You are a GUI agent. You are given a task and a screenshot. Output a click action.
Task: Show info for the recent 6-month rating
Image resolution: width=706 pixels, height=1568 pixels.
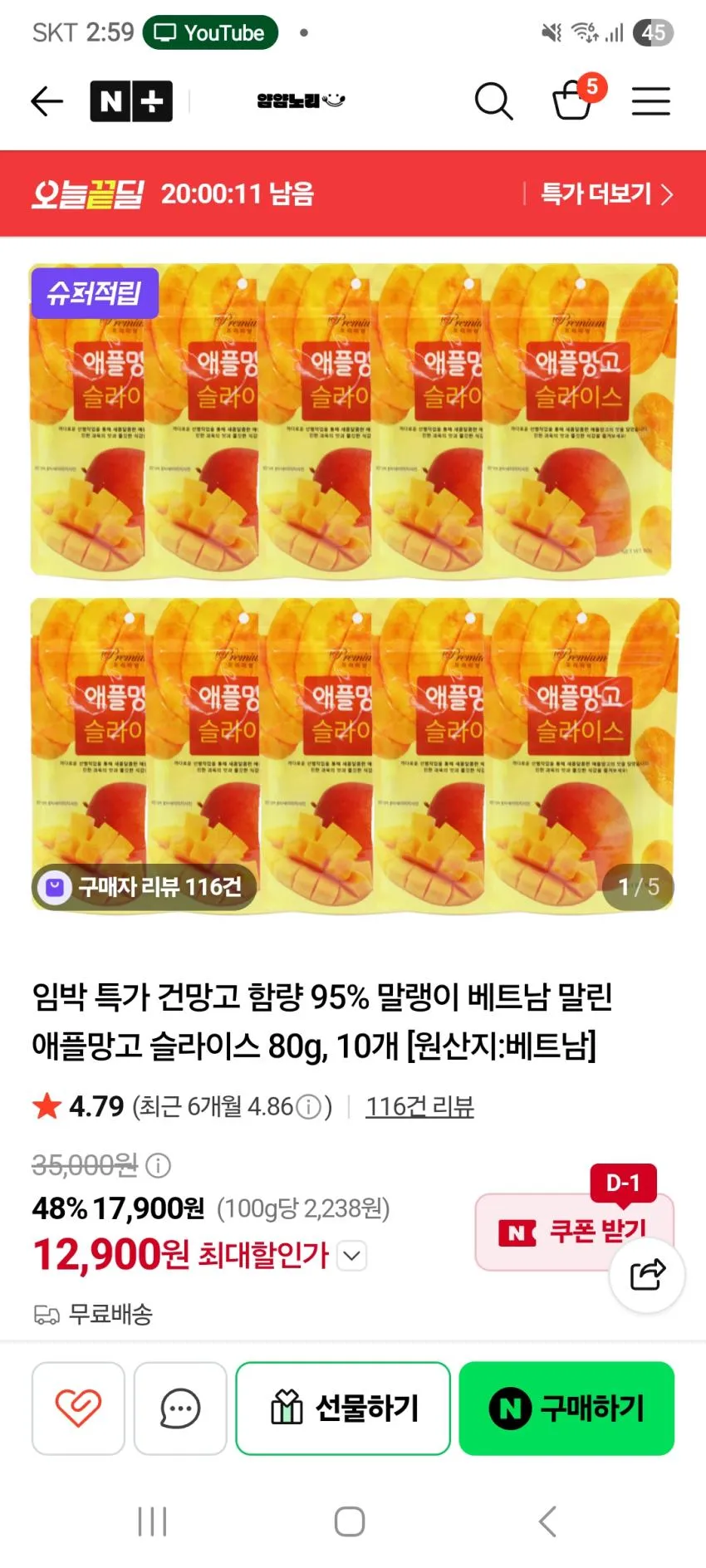[308, 1107]
